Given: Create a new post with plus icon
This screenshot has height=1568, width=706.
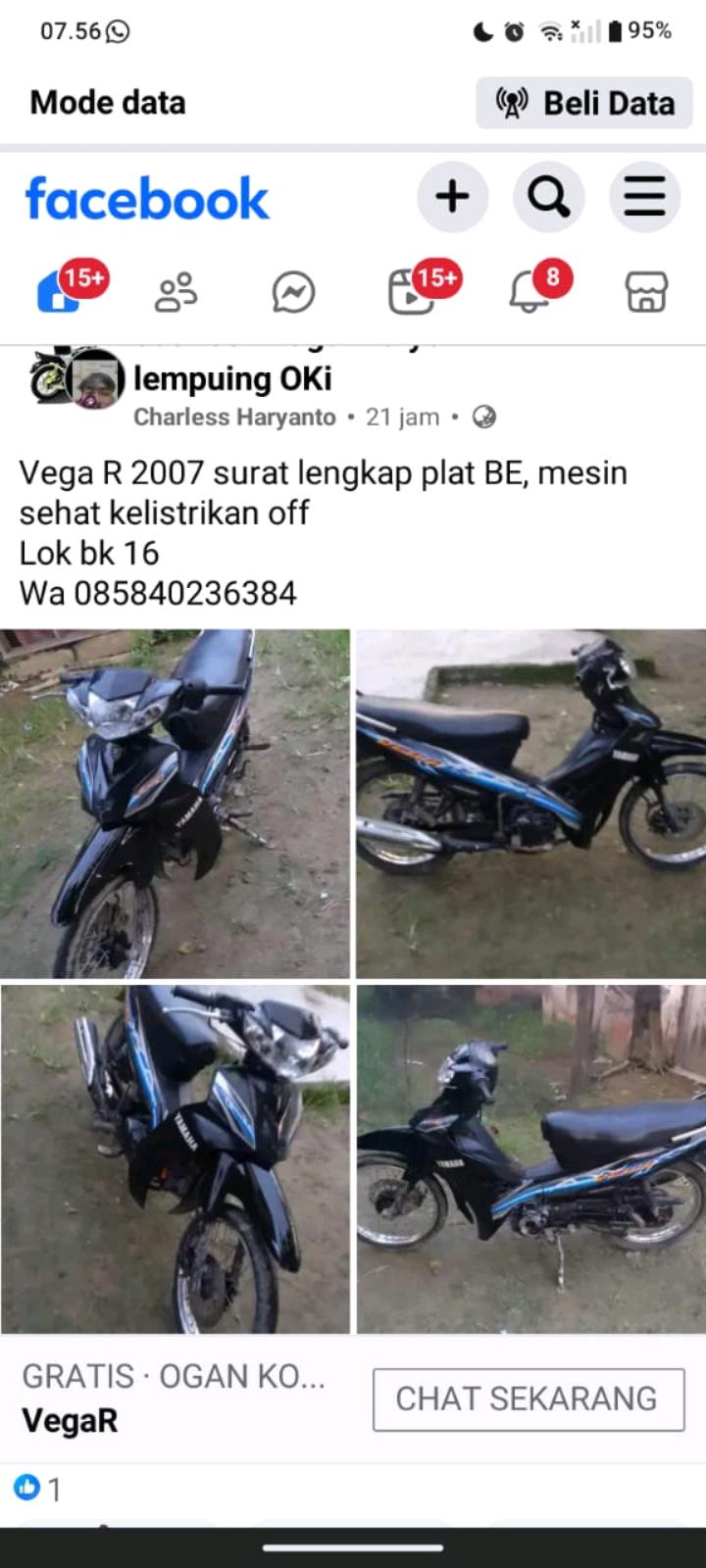Looking at the screenshot, I should [452, 197].
